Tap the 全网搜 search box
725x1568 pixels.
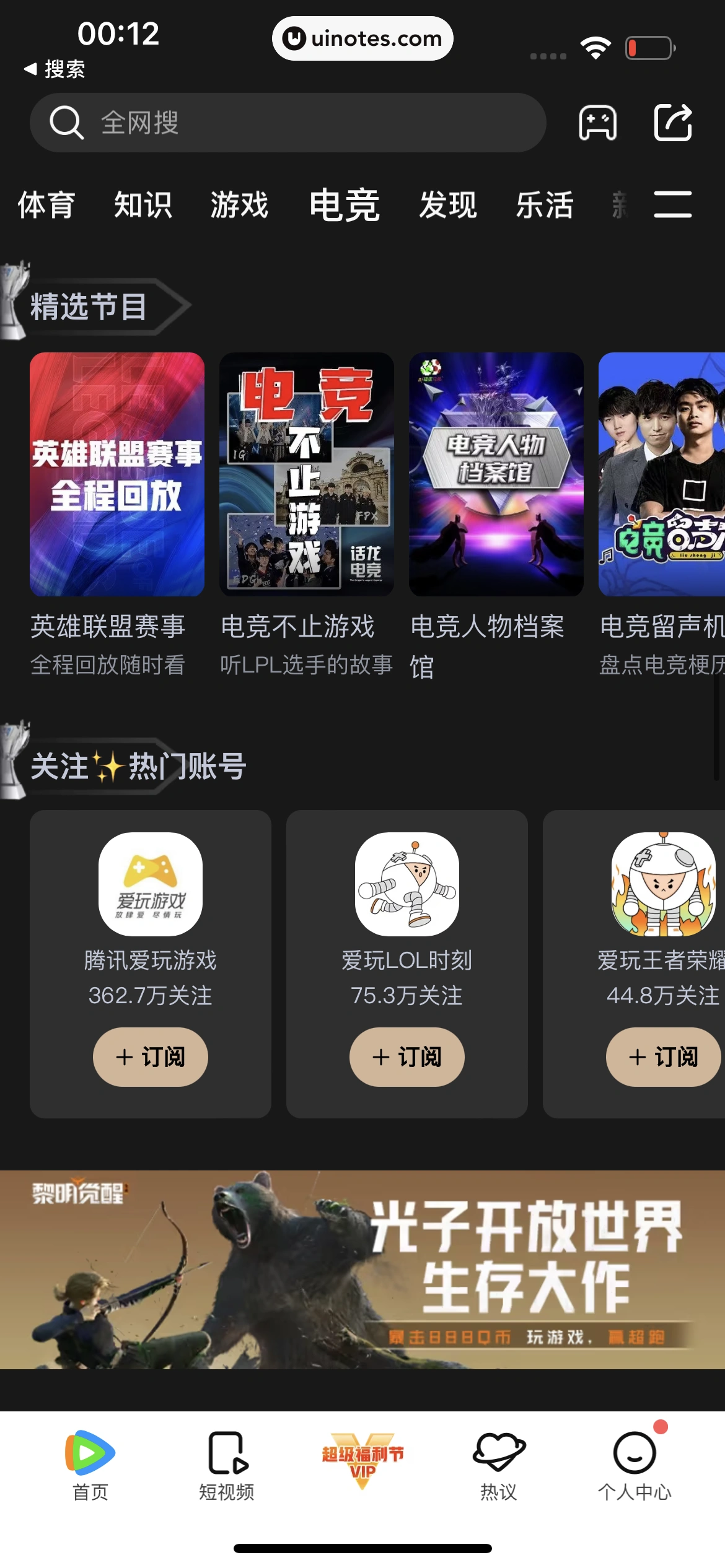click(287, 123)
